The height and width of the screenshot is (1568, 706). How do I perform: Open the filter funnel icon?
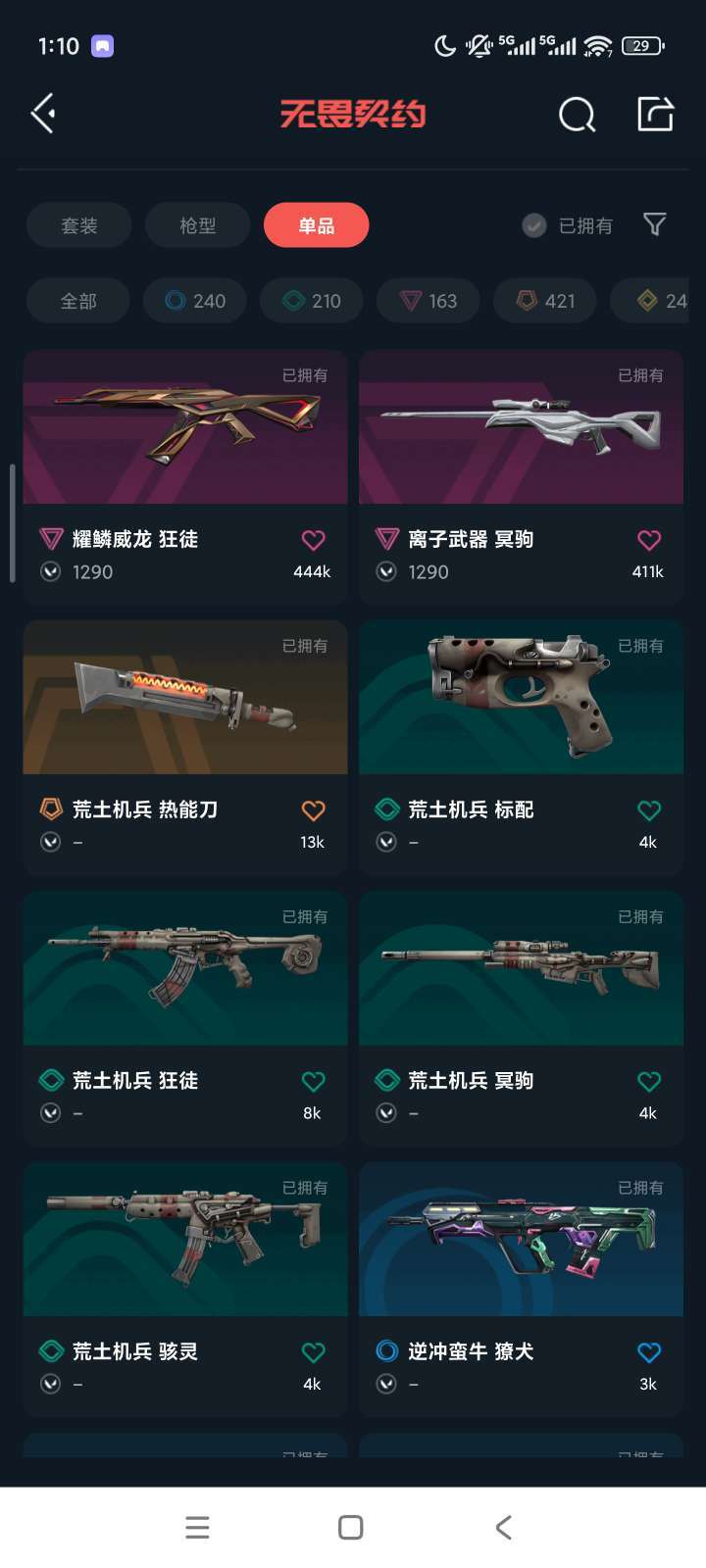click(x=655, y=225)
